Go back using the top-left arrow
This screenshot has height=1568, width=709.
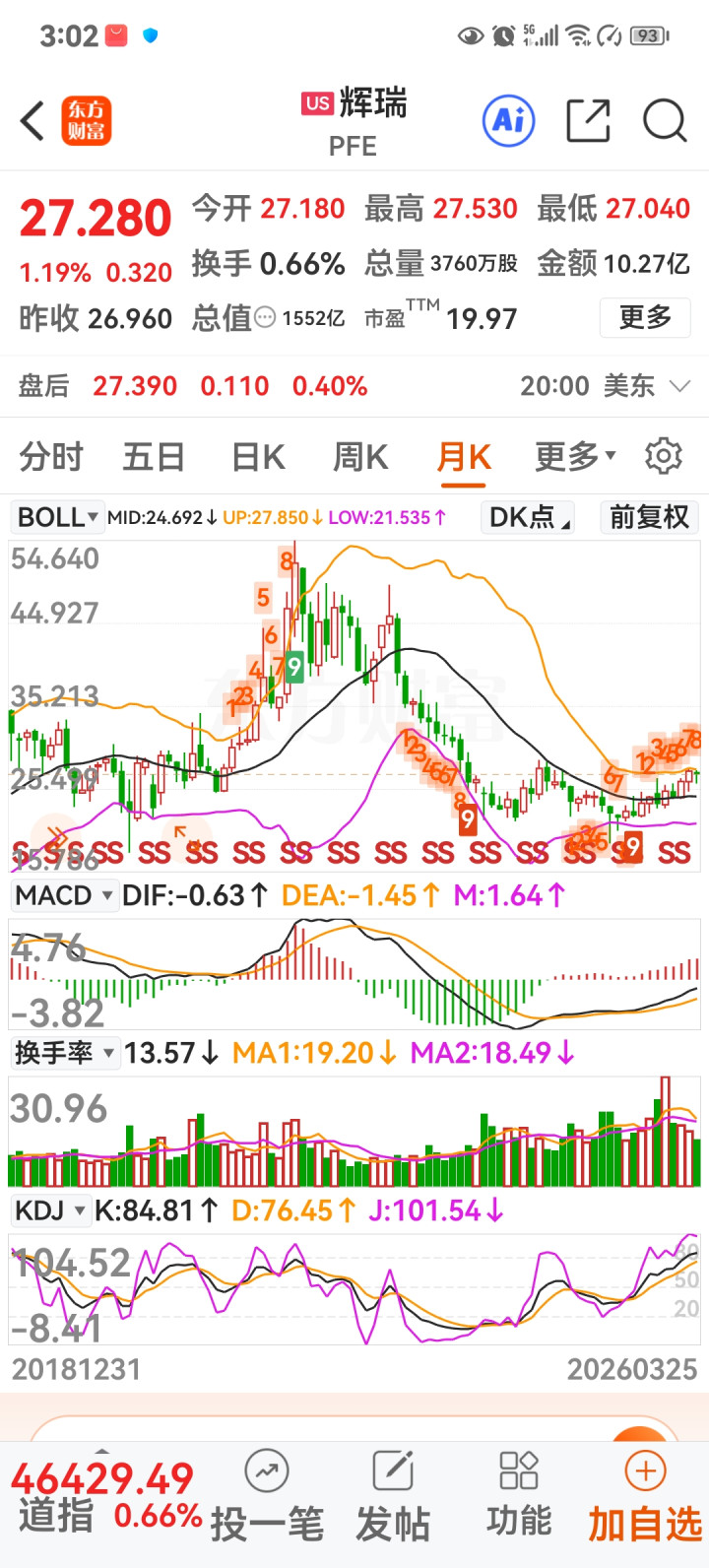[x=32, y=122]
